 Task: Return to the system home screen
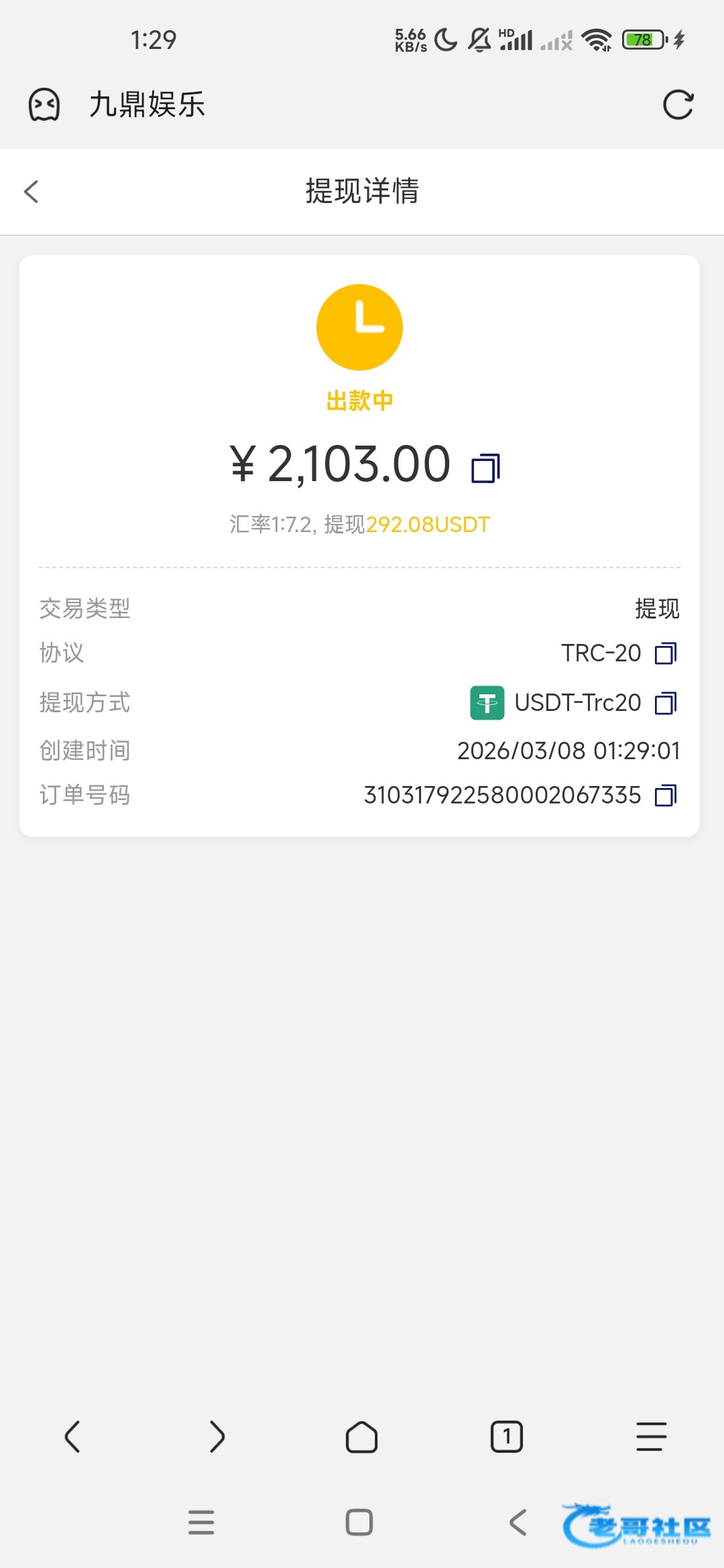359,1522
